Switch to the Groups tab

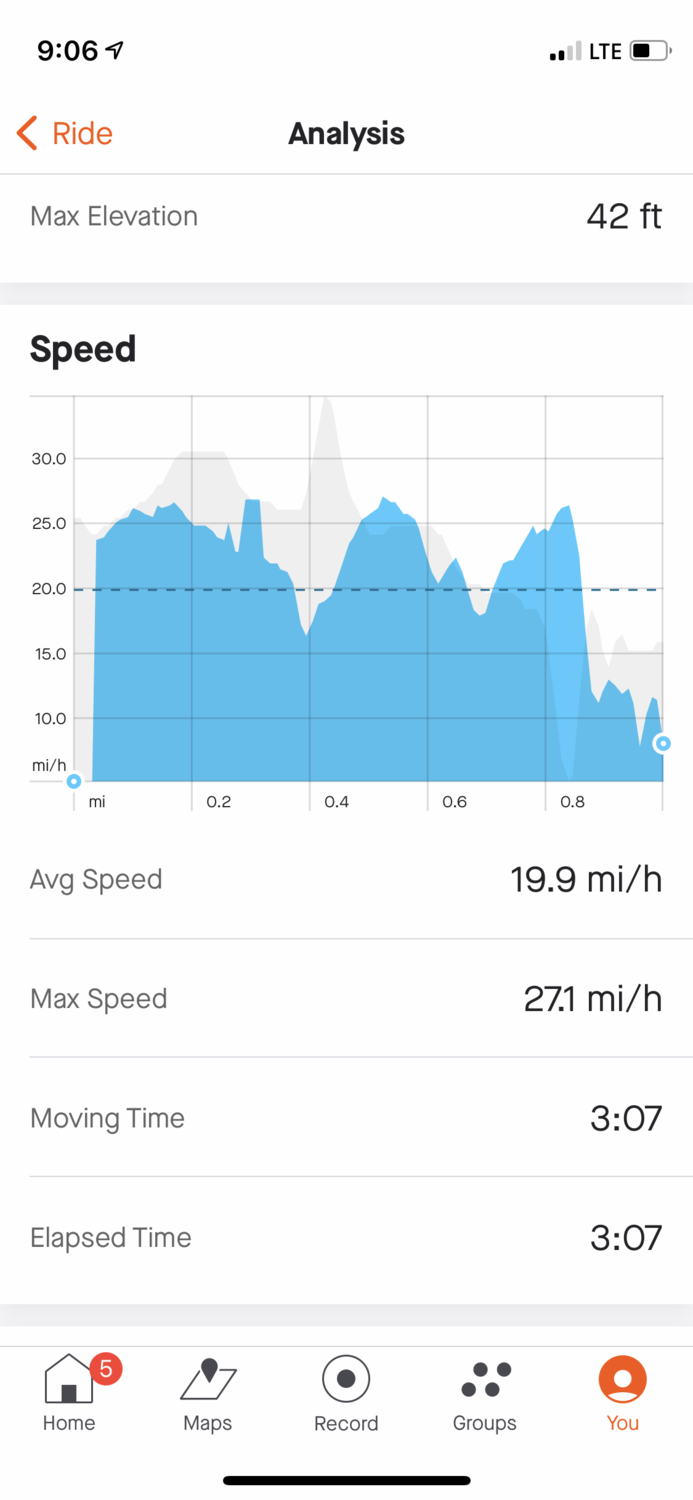(x=484, y=1394)
